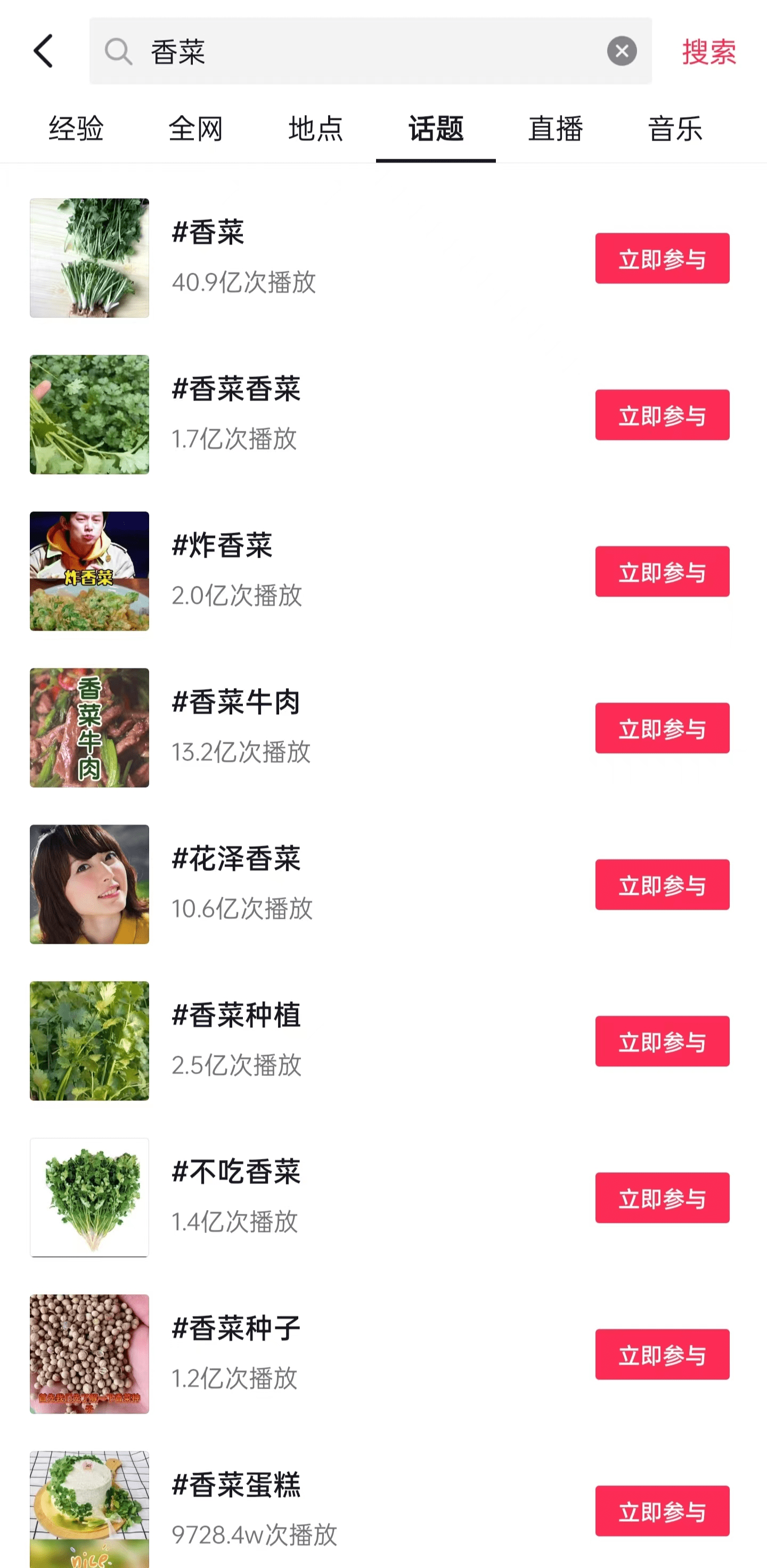Switch to the 音乐 tab
This screenshot has width=767, height=1568.
coord(675,129)
